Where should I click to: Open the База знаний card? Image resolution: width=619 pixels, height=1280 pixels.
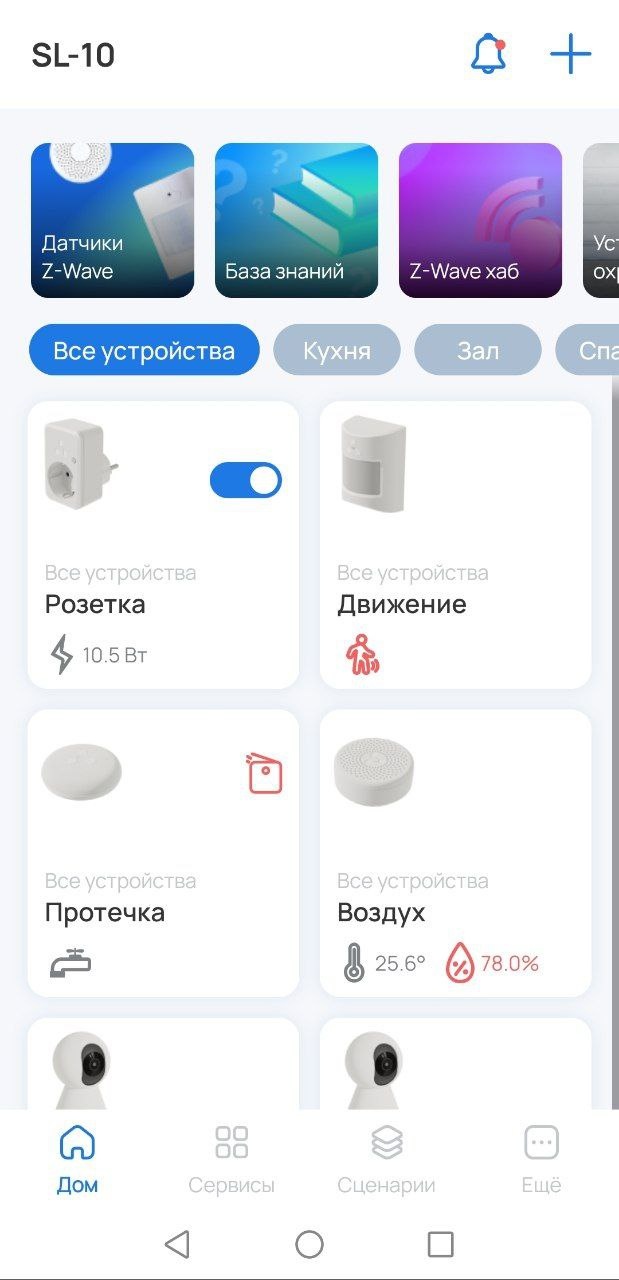point(296,220)
